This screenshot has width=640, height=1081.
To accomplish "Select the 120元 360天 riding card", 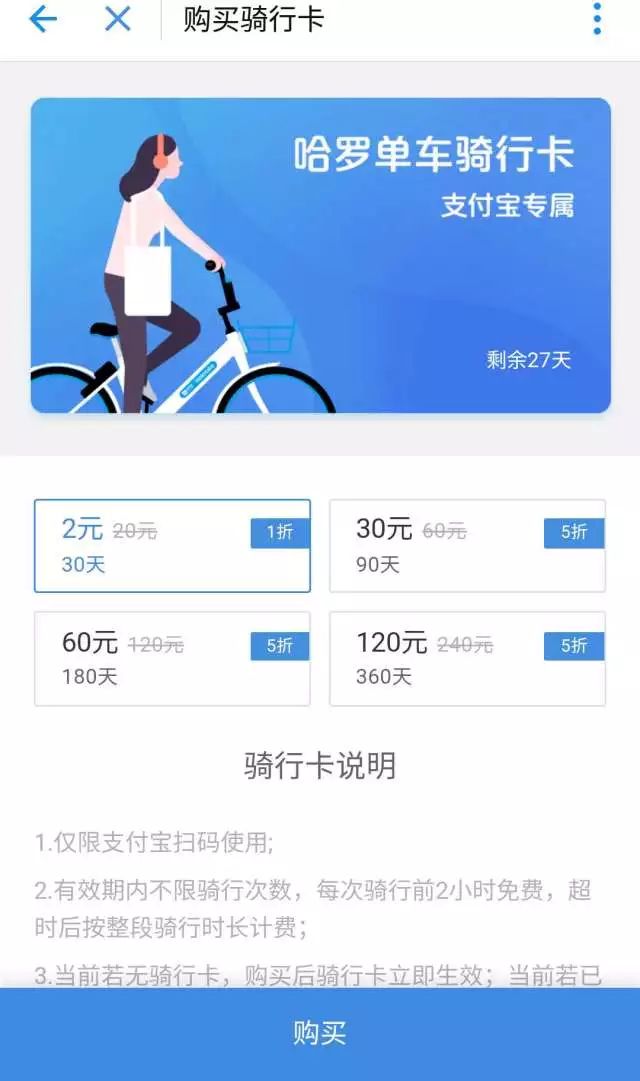I will point(467,659).
